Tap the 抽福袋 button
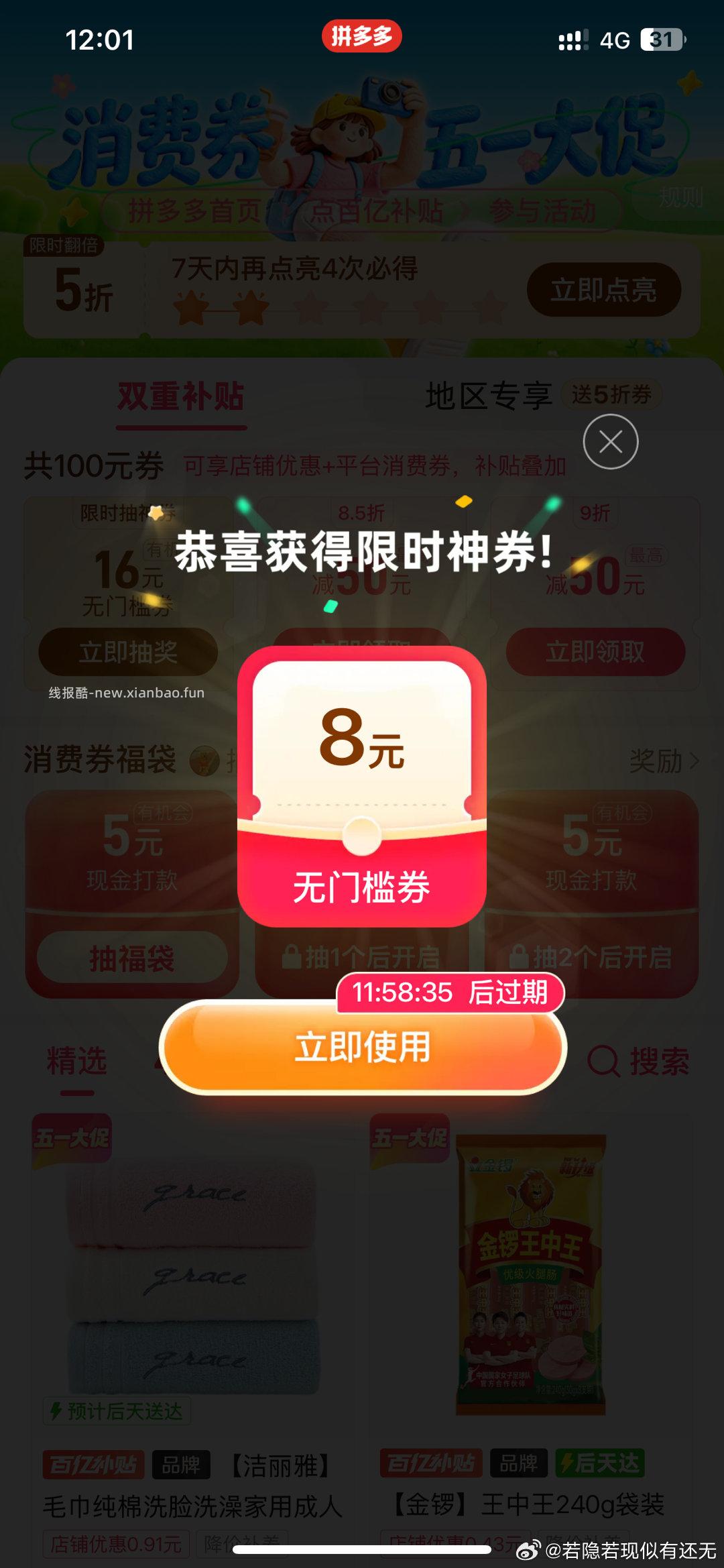This screenshot has height=1568, width=724. [x=131, y=957]
